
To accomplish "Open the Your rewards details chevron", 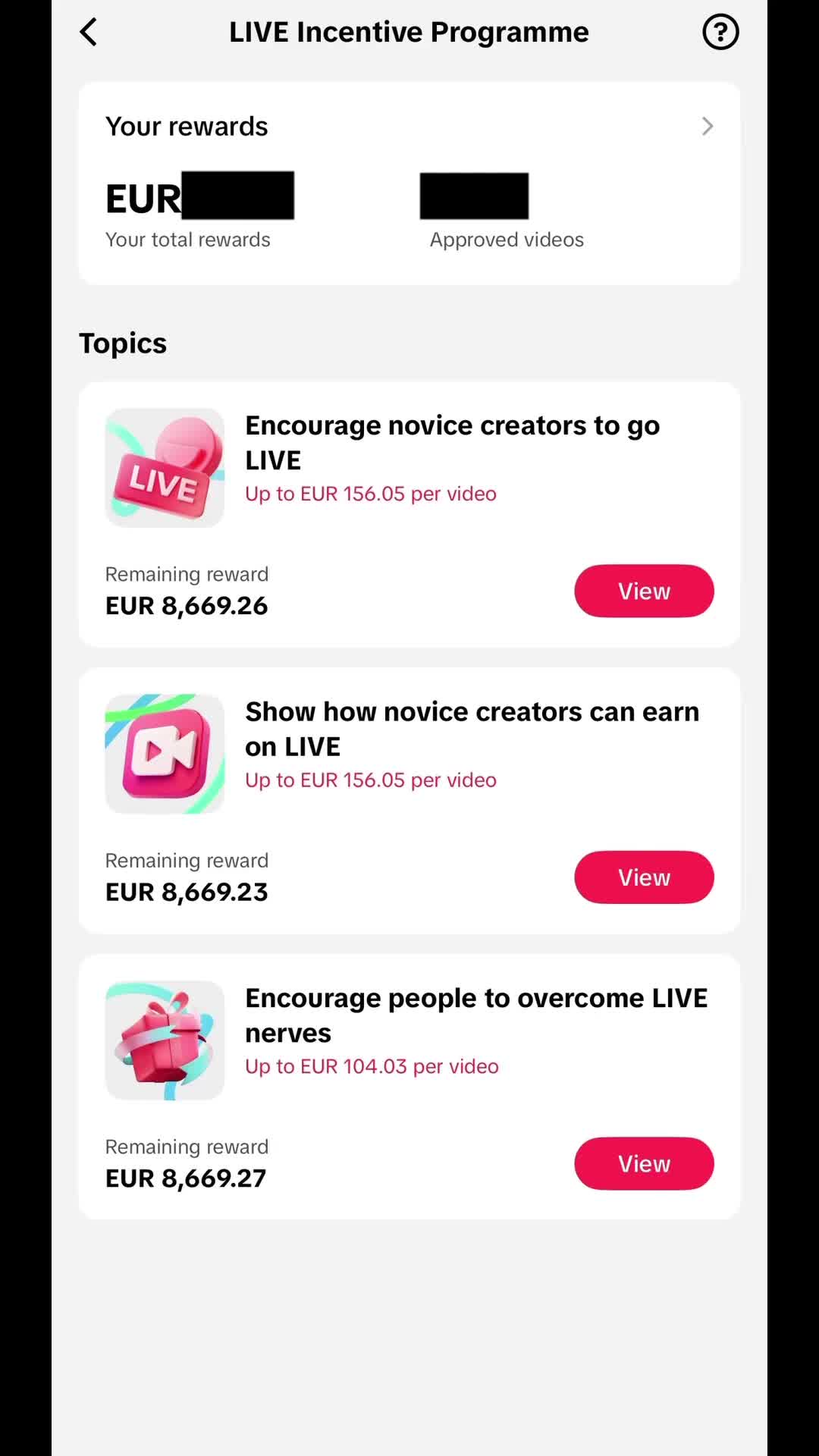I will click(x=708, y=126).
